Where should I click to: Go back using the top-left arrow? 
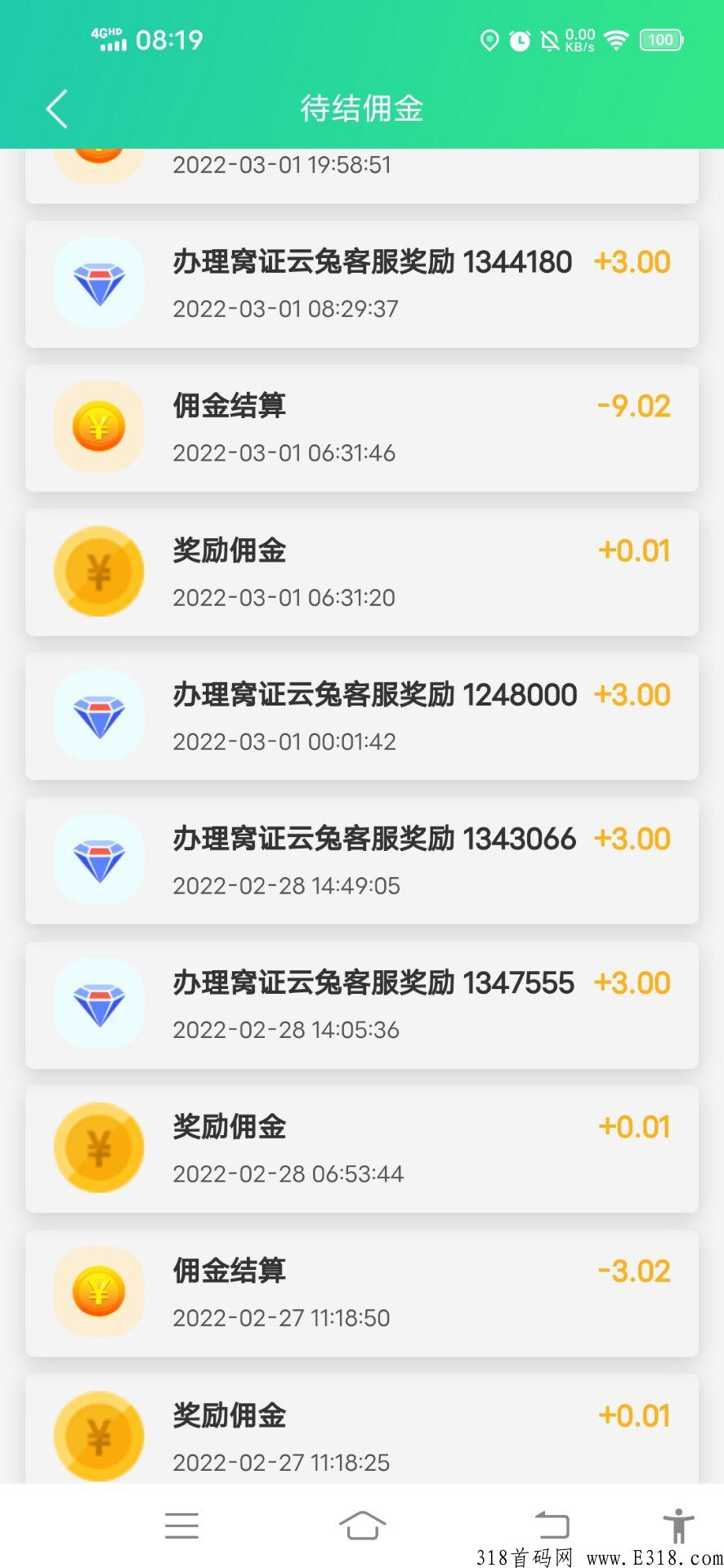(x=56, y=107)
